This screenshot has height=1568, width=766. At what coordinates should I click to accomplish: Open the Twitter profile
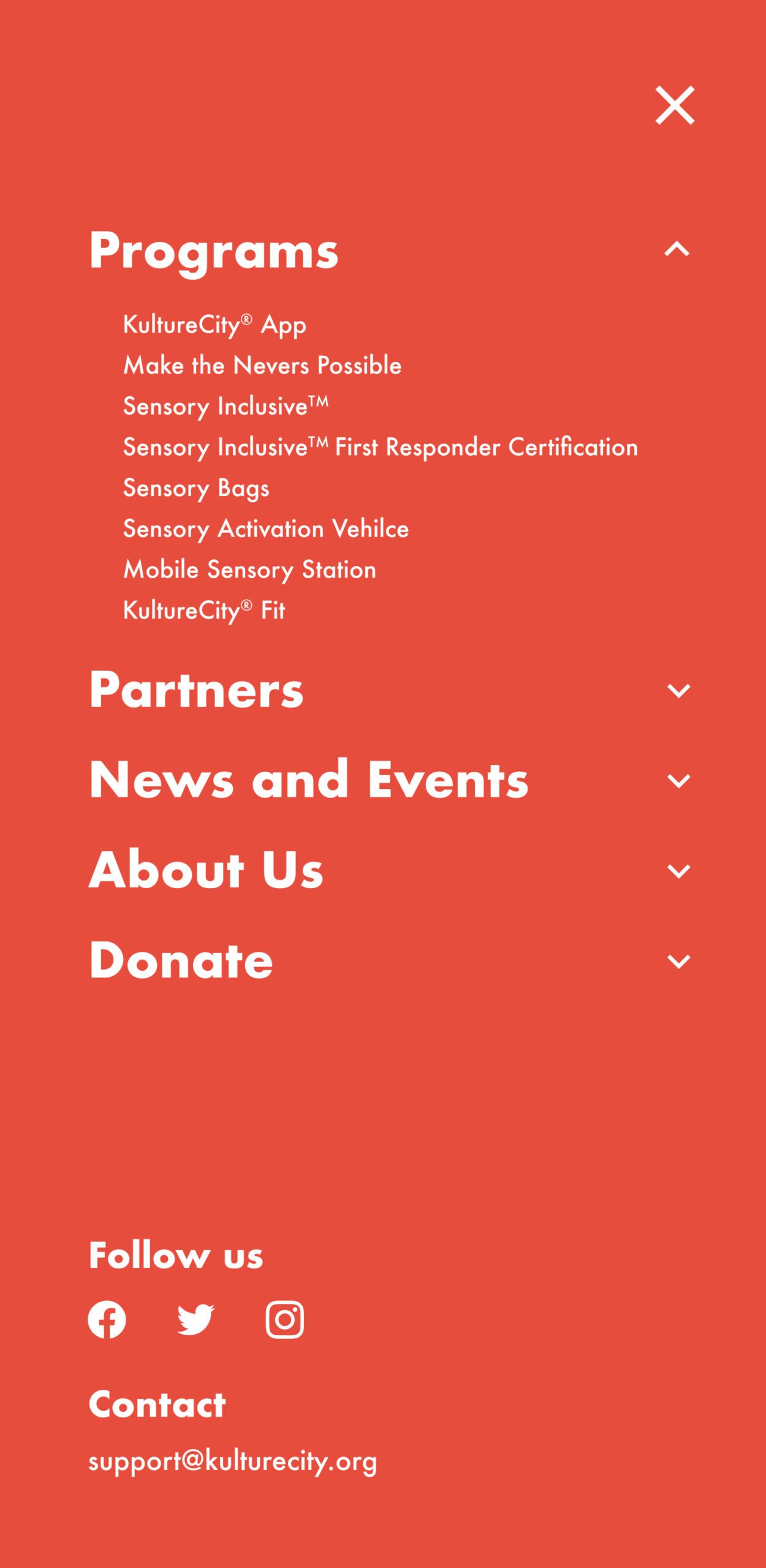(195, 1319)
